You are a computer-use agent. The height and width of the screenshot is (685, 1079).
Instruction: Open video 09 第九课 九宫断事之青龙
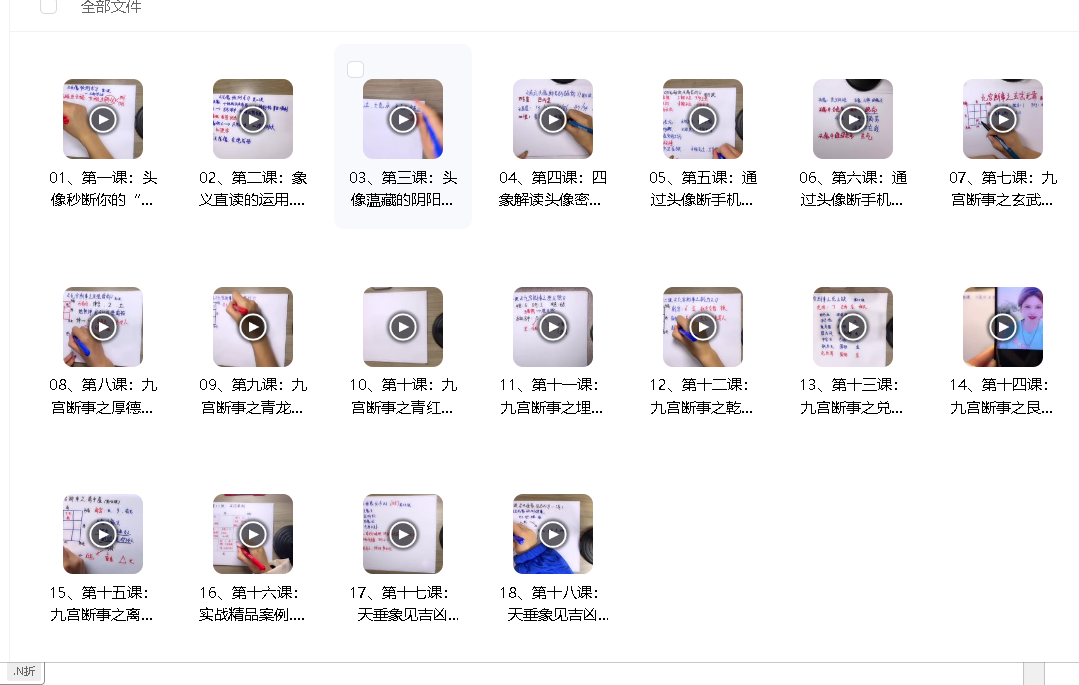tap(253, 327)
